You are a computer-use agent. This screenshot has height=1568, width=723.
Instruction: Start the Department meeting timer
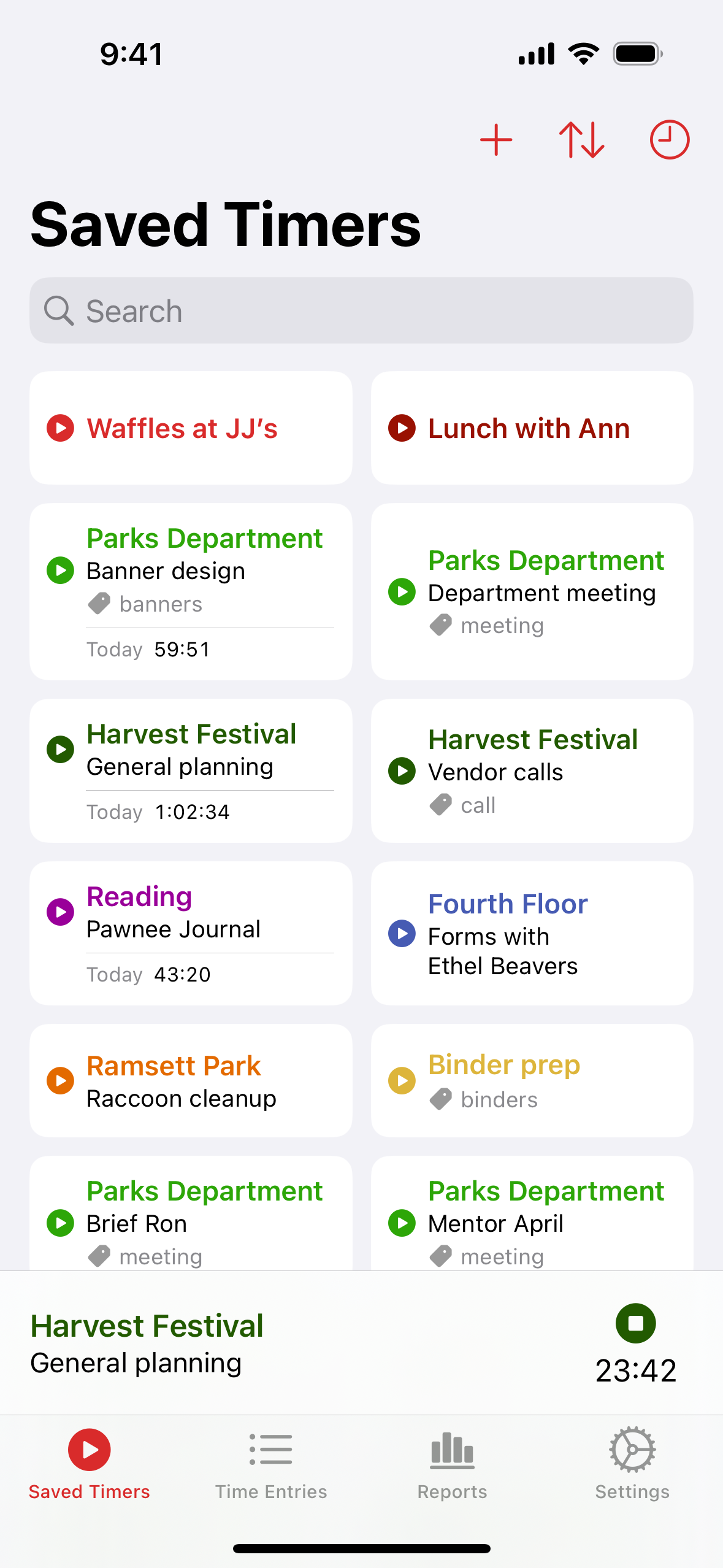(x=402, y=592)
